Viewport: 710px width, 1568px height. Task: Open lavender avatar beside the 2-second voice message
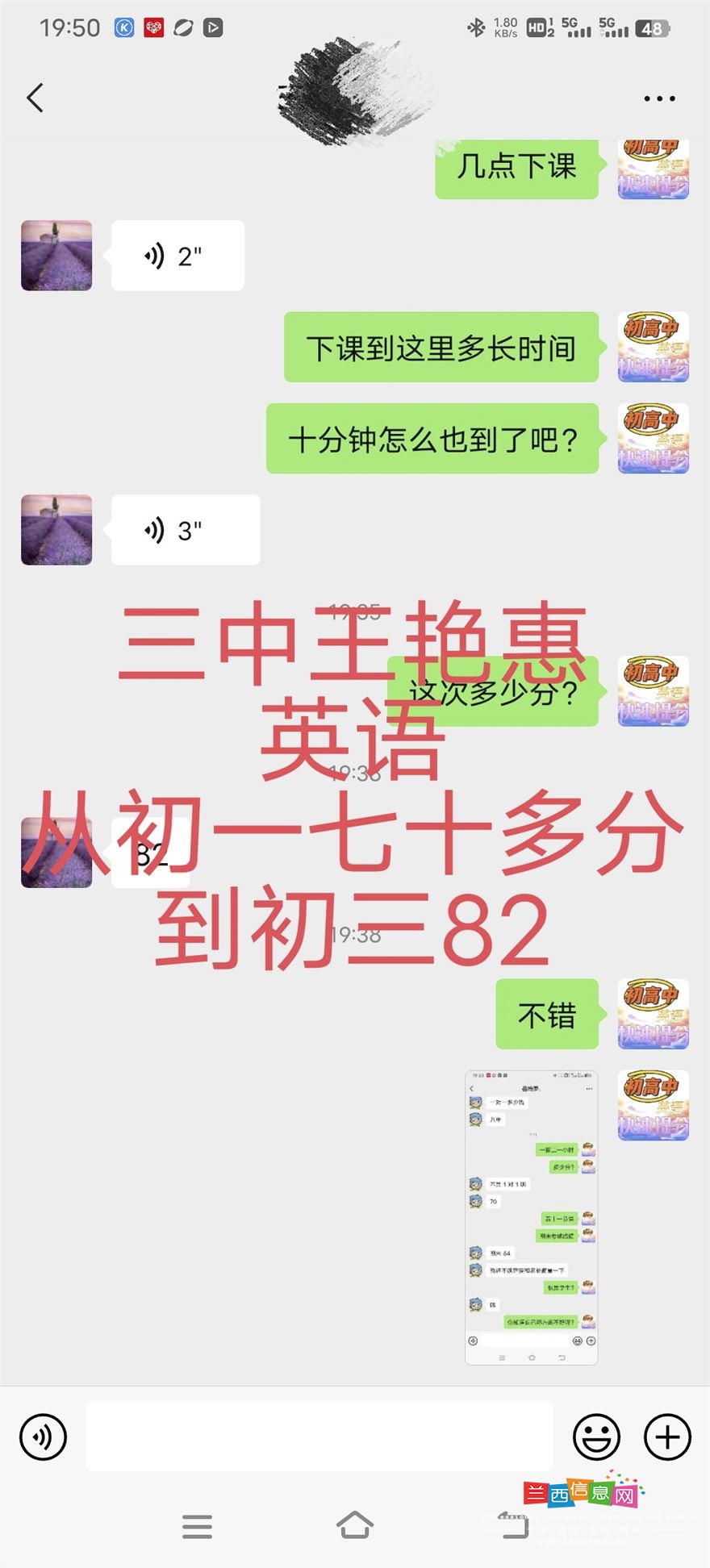point(56,256)
